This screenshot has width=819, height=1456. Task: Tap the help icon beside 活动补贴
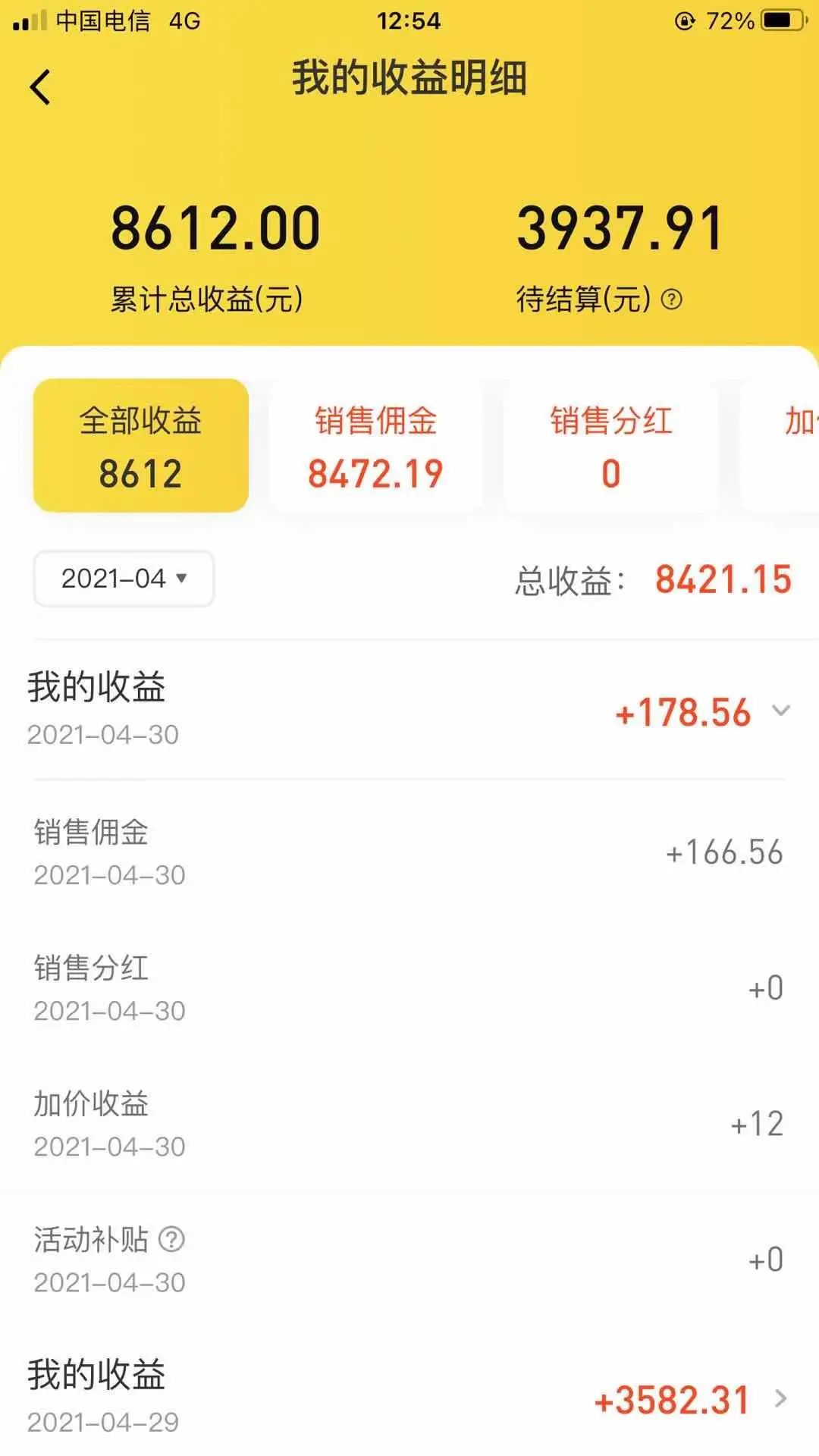[x=173, y=1236]
